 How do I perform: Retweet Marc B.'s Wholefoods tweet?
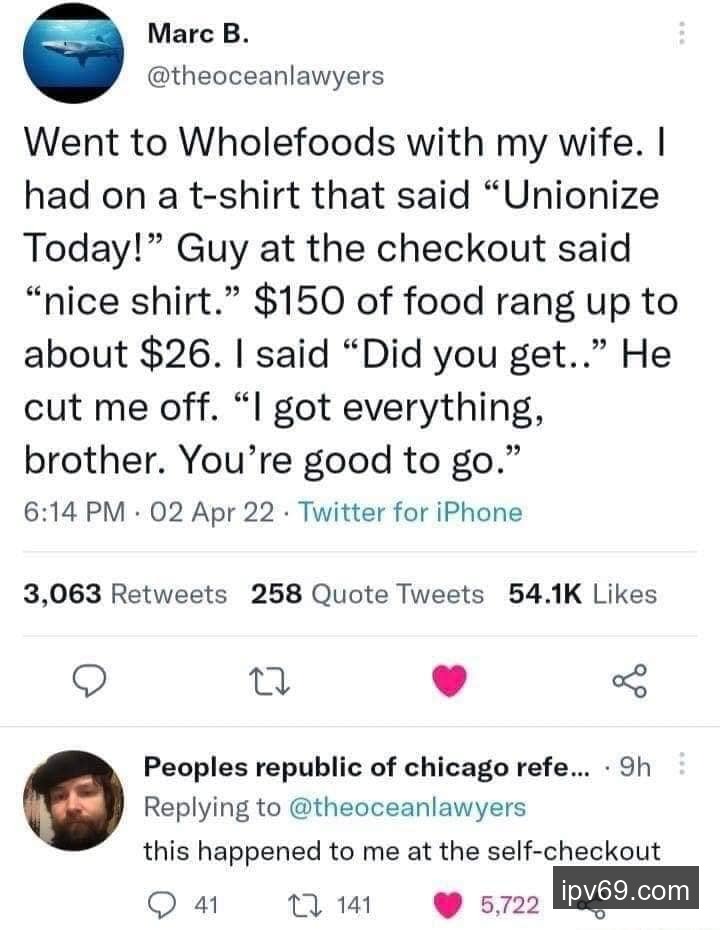(271, 681)
